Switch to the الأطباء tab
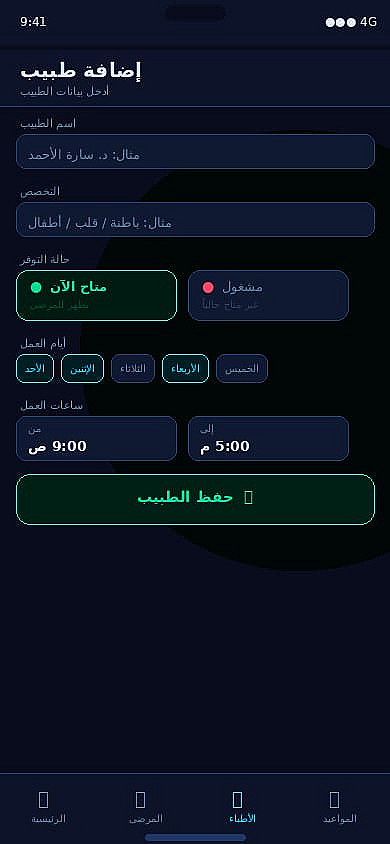 tap(243, 807)
